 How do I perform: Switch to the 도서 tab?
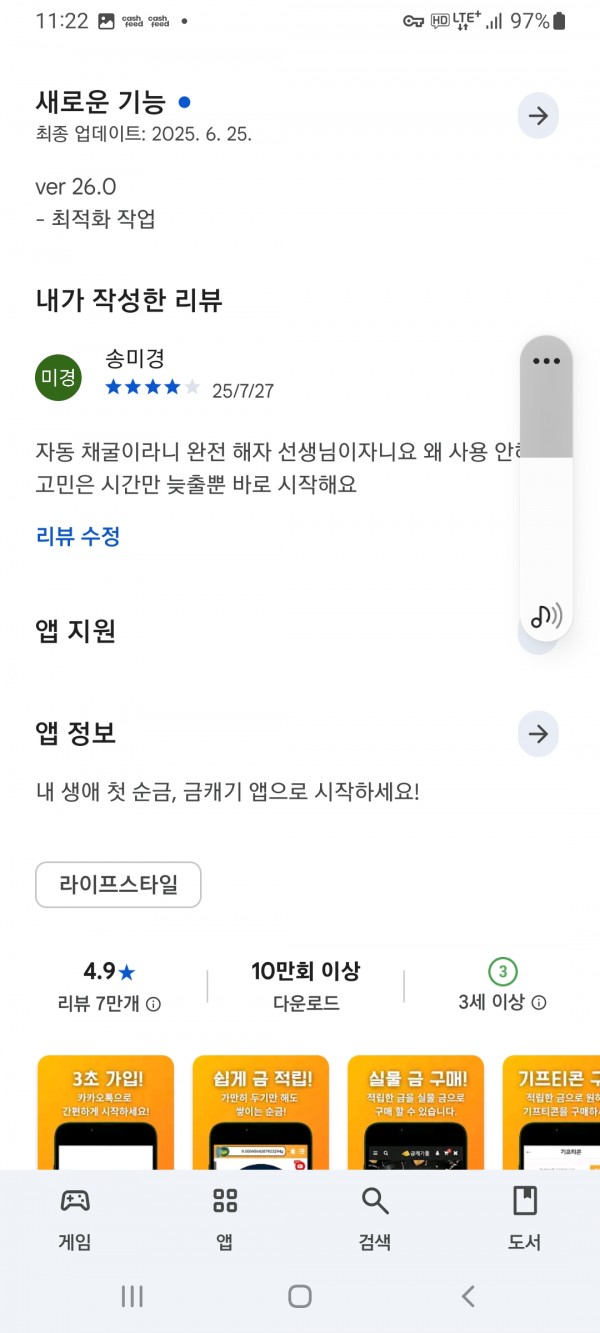(x=524, y=1219)
